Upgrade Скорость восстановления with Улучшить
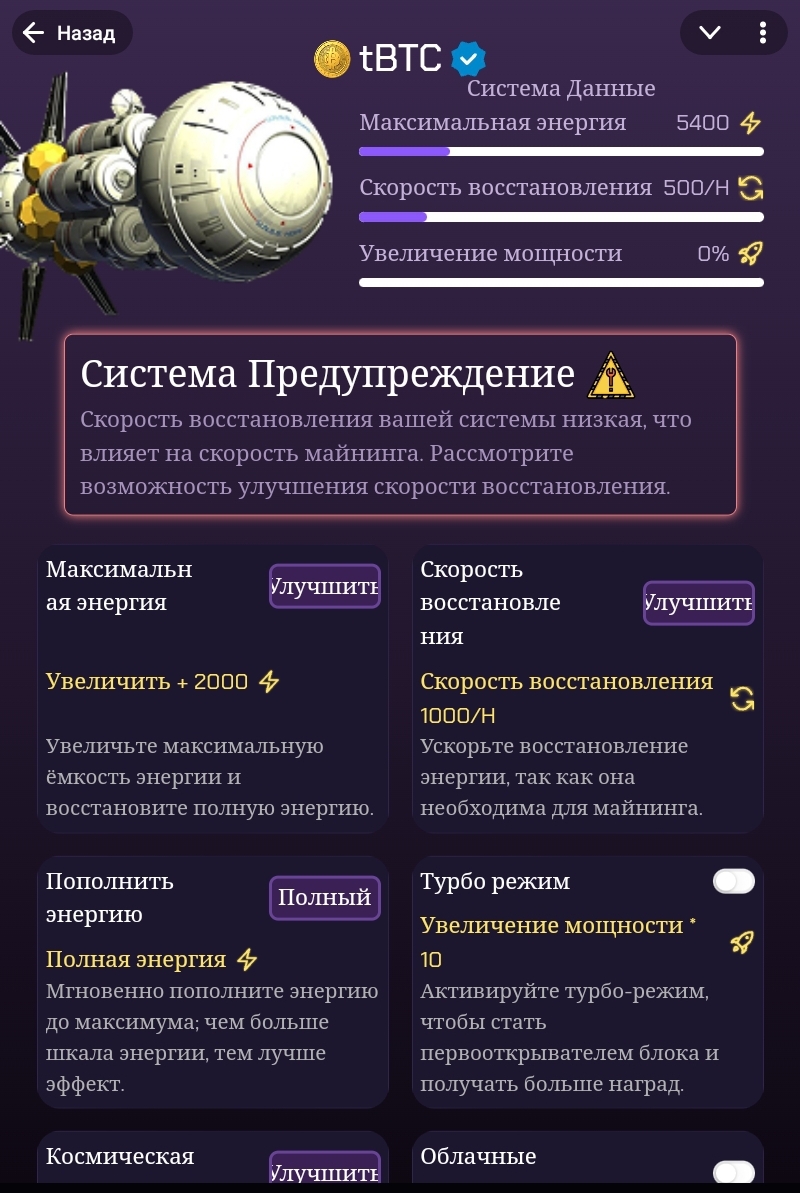 (698, 603)
